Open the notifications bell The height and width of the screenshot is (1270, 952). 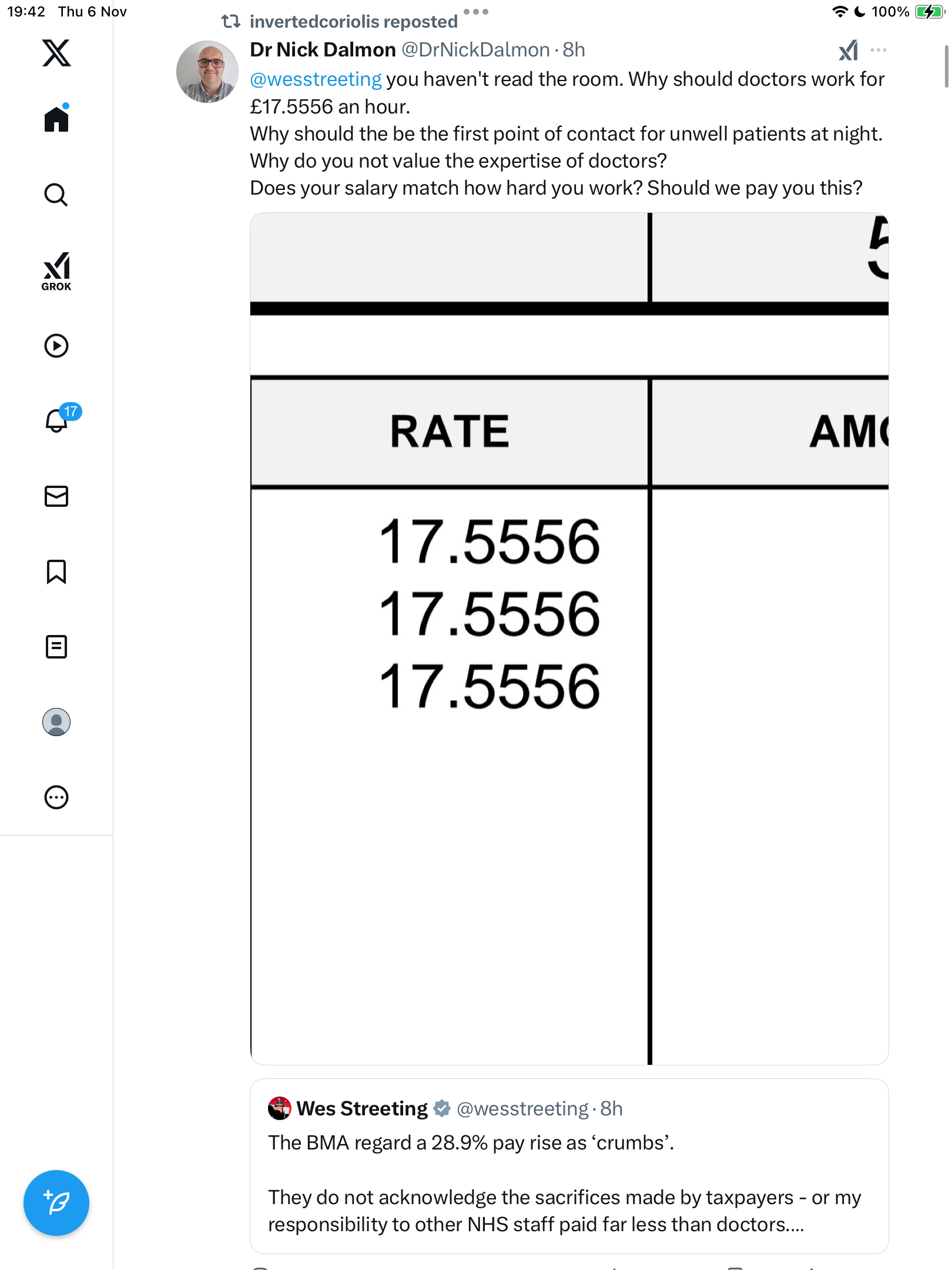(56, 420)
